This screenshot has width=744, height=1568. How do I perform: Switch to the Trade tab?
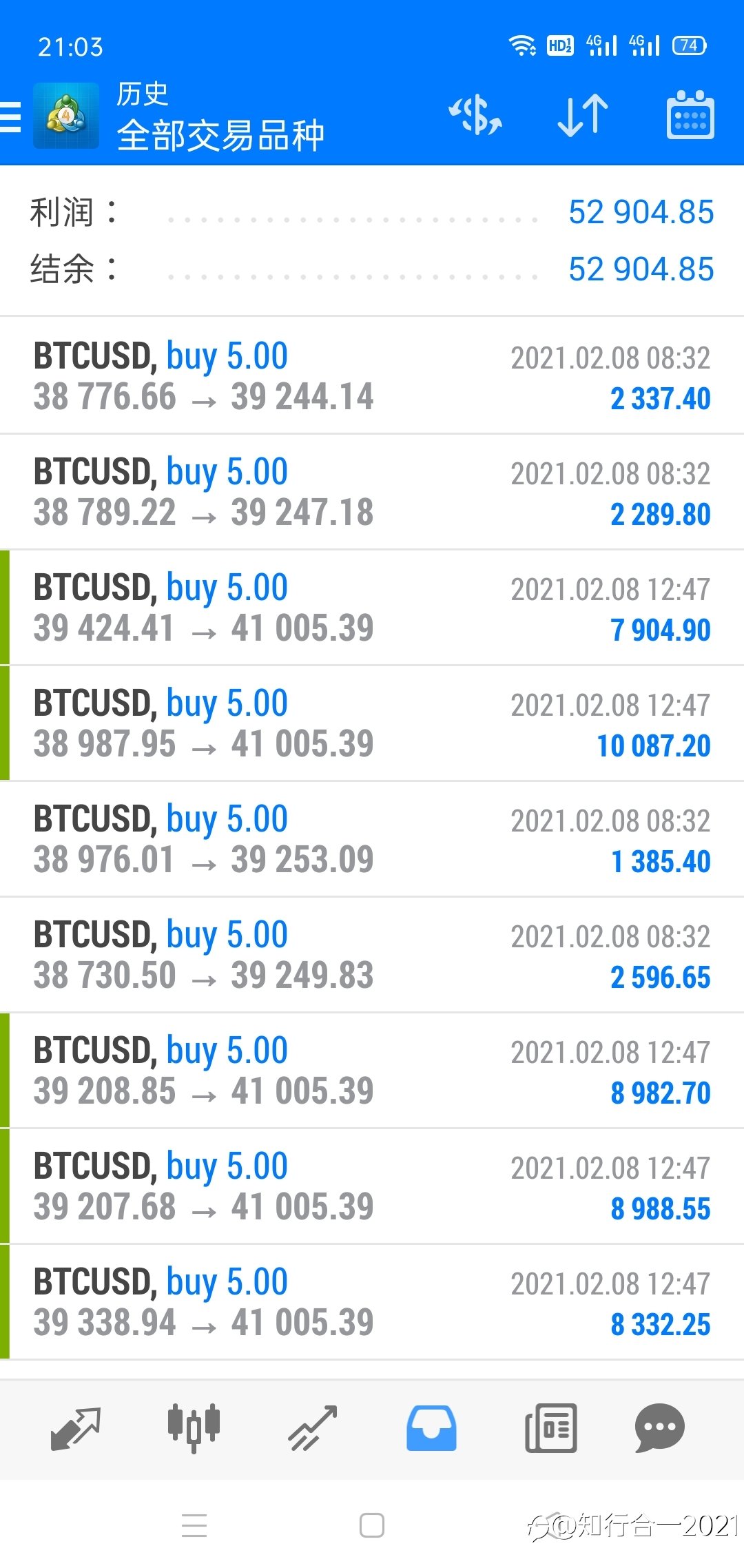tap(312, 1429)
